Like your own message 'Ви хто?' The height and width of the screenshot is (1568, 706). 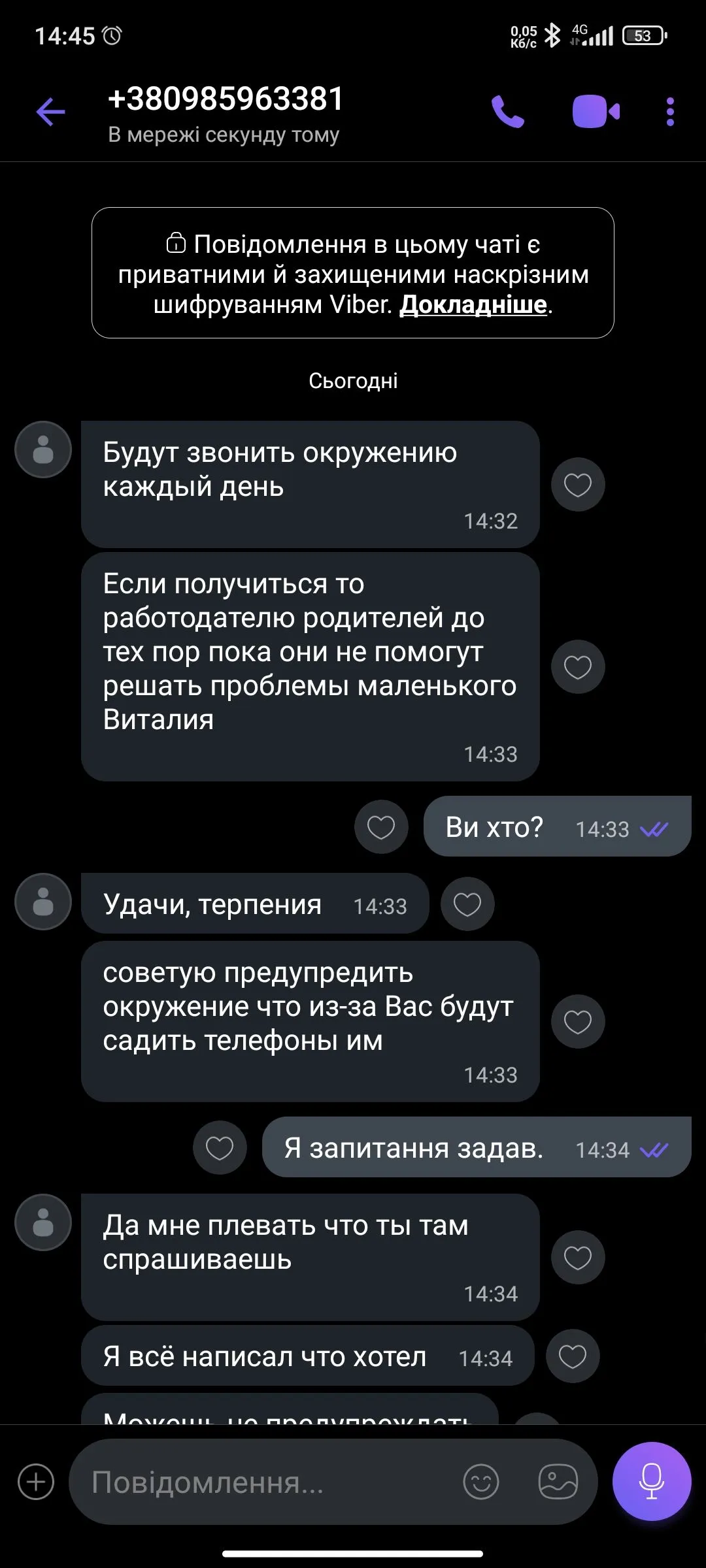click(x=381, y=827)
